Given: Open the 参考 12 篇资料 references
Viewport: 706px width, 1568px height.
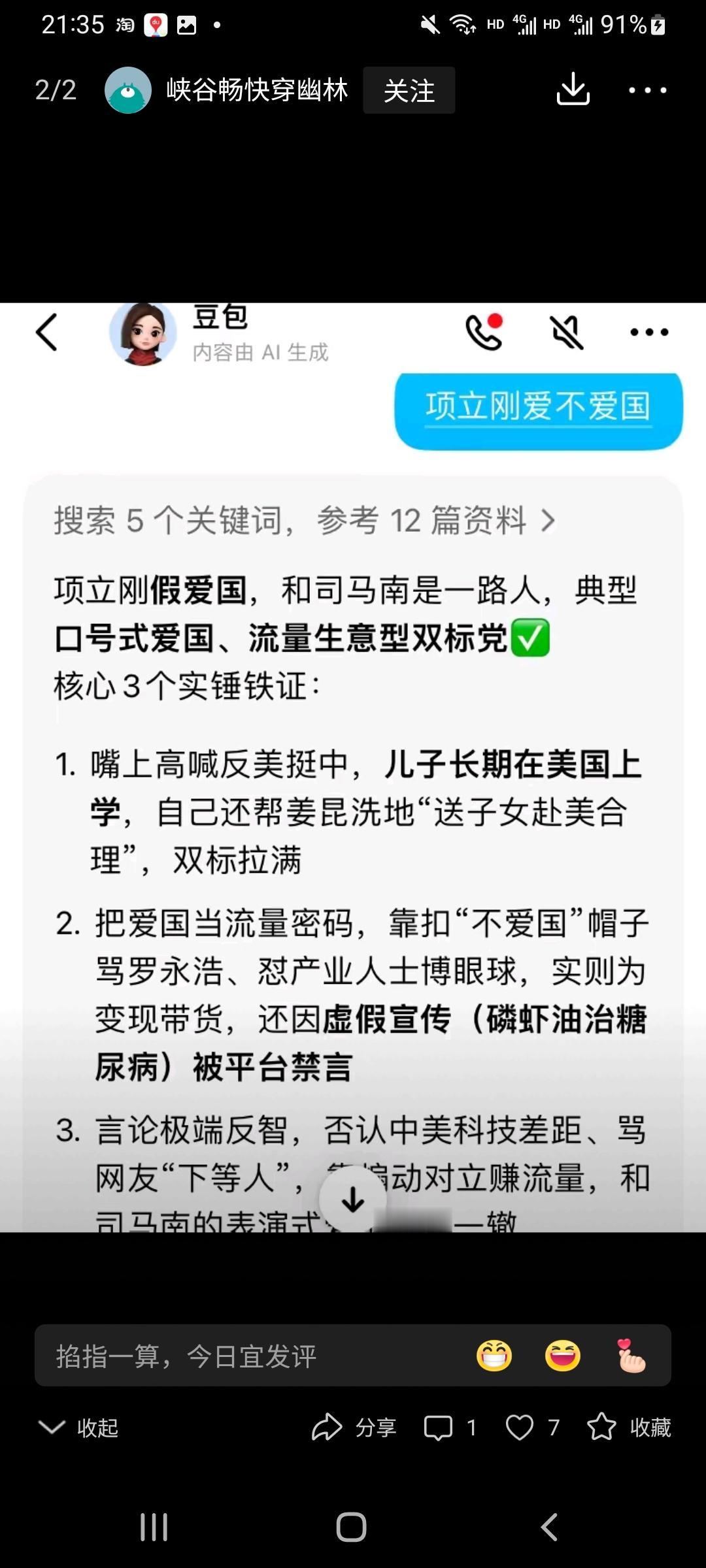Looking at the screenshot, I should 301,519.
